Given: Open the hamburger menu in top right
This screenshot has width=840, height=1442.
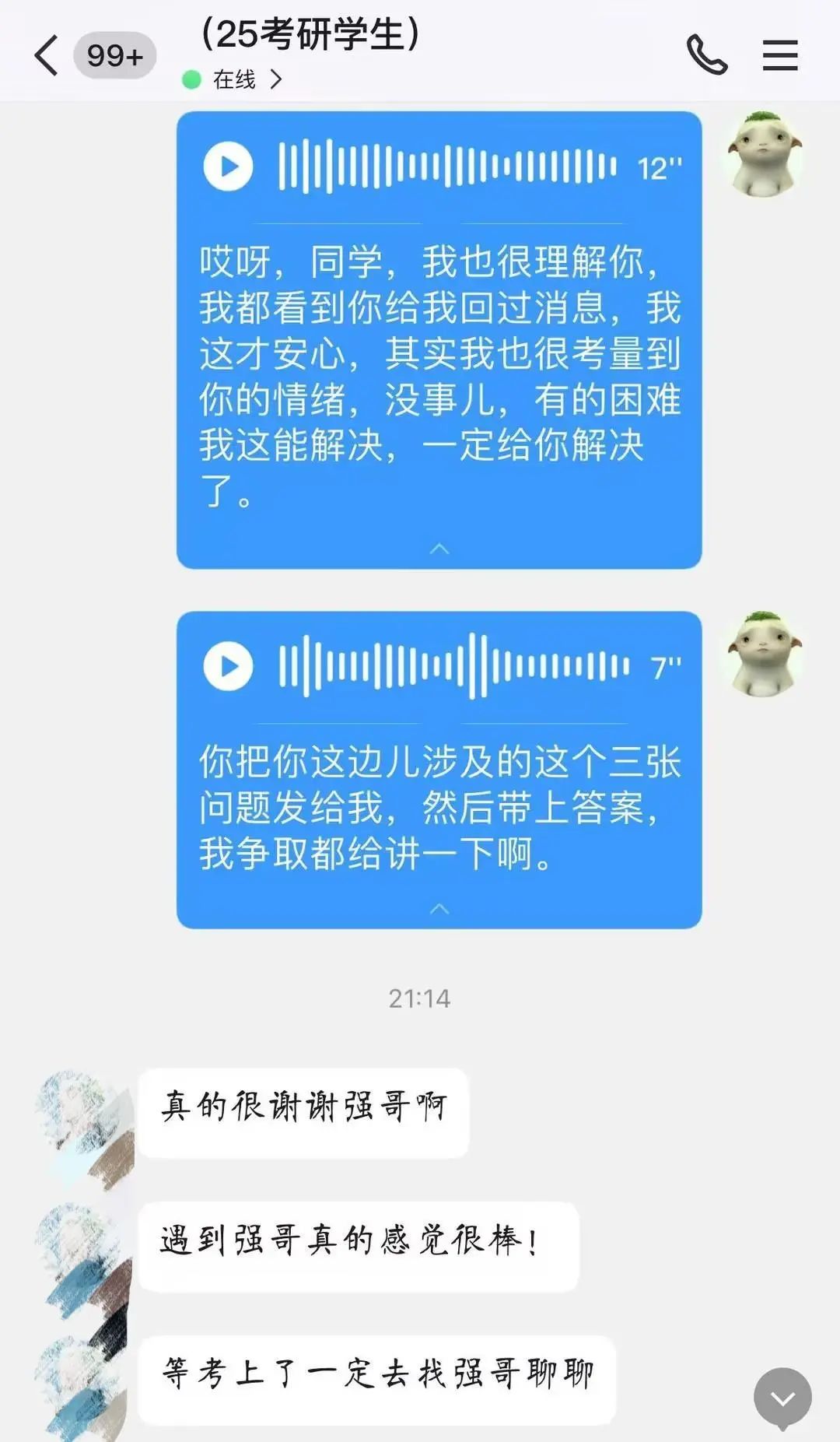Looking at the screenshot, I should (x=782, y=54).
